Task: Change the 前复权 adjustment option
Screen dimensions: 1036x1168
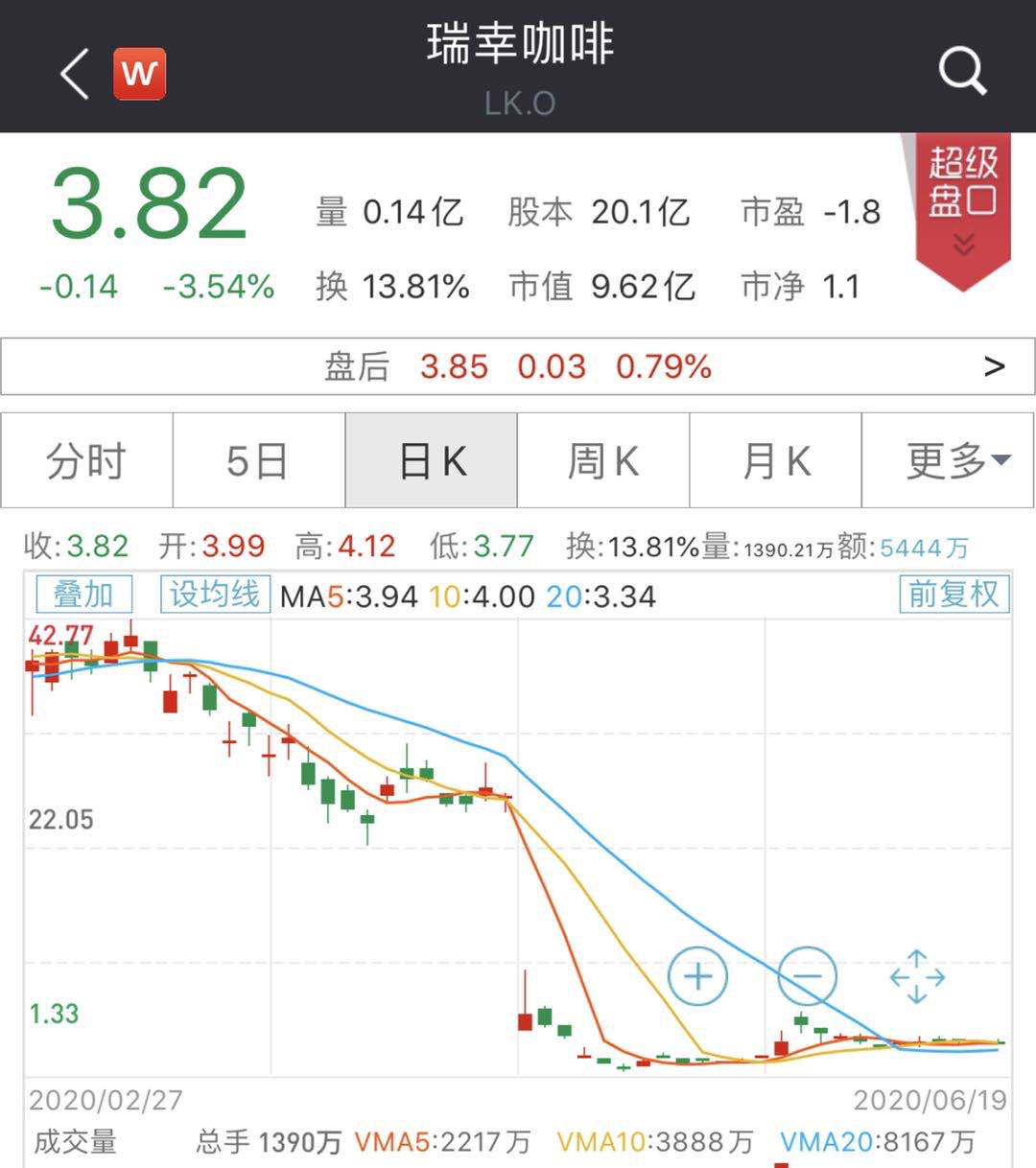Action: point(954,595)
